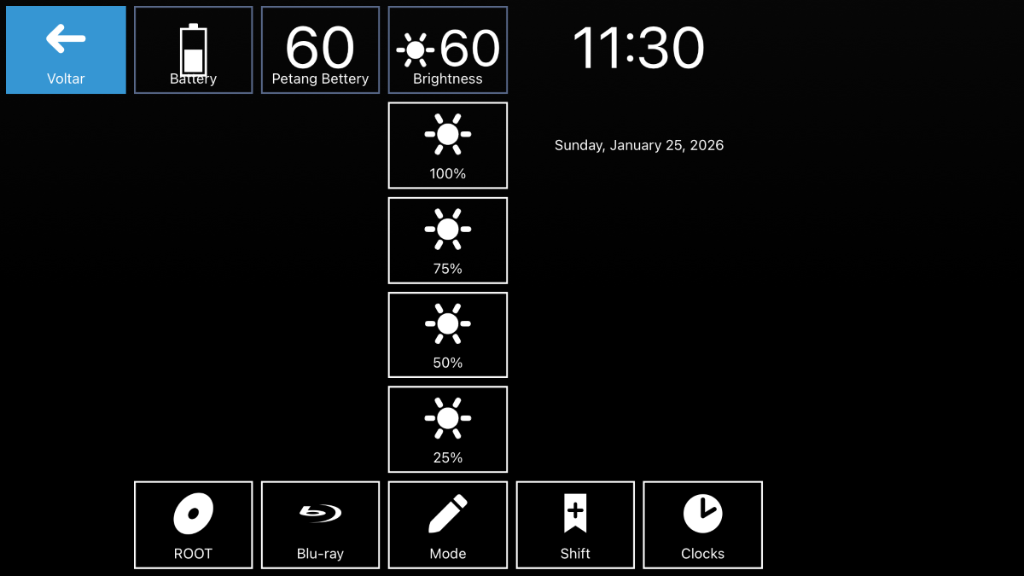The width and height of the screenshot is (1024, 576).
Task: Tap the Brightness 60 tile
Action: 447,50
